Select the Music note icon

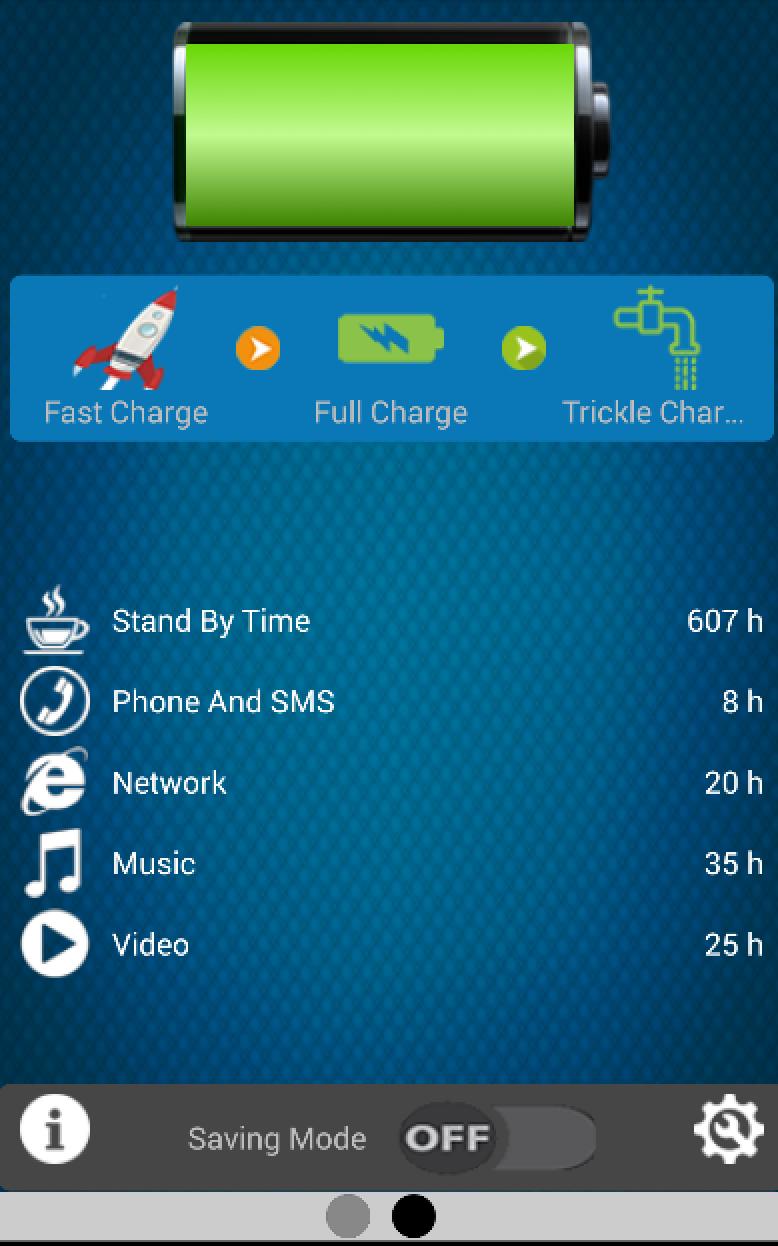coord(55,863)
